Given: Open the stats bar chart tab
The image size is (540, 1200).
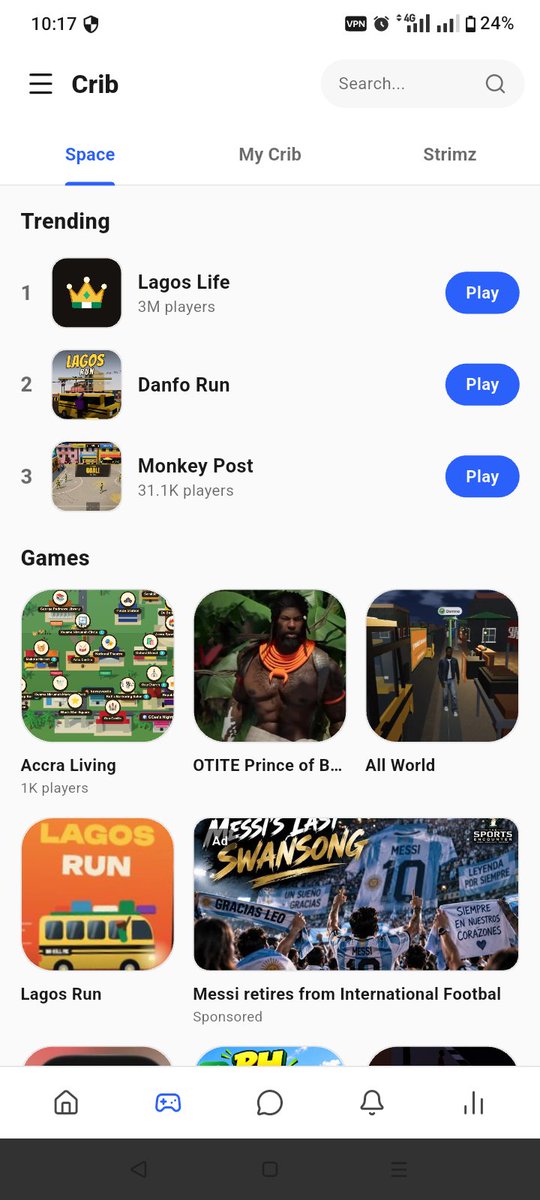Looking at the screenshot, I should click(x=474, y=1102).
